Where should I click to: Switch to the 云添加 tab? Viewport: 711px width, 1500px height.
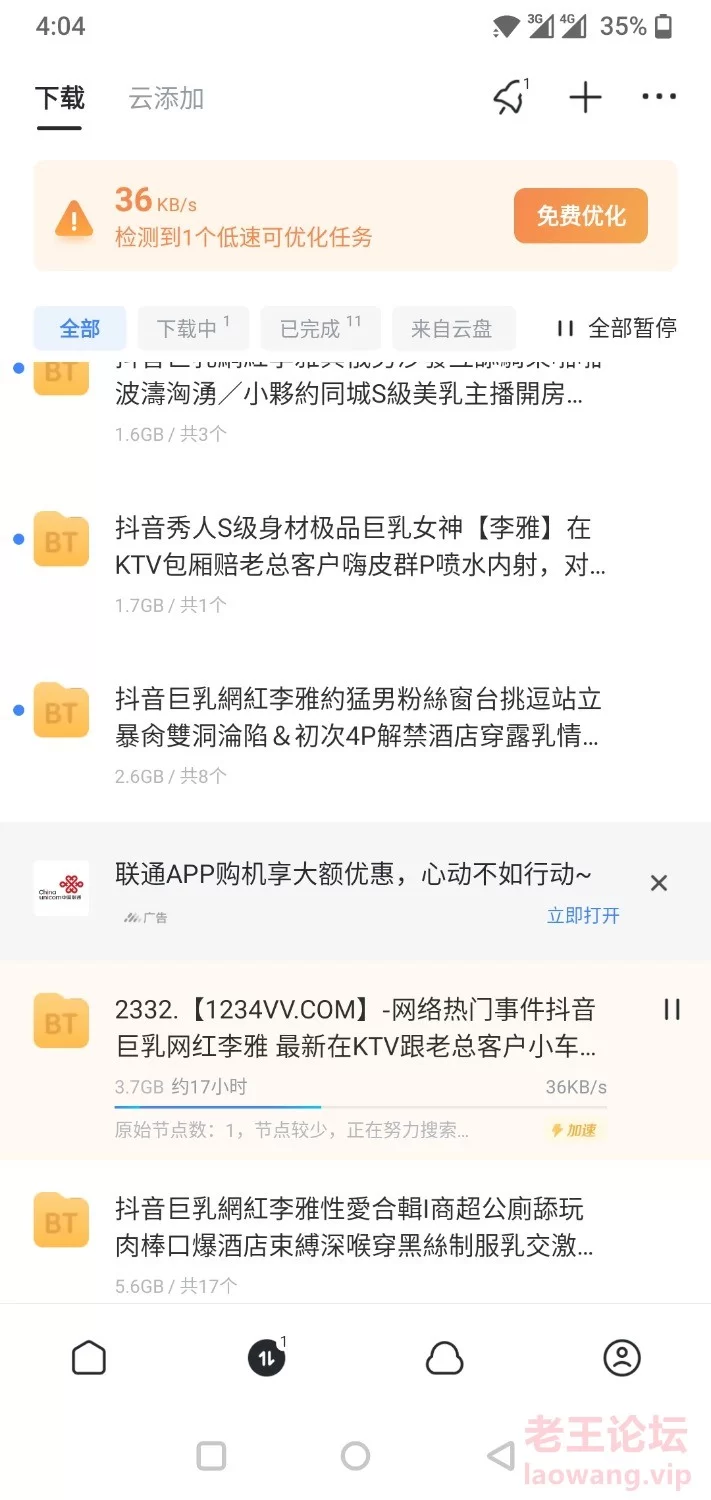tap(166, 98)
